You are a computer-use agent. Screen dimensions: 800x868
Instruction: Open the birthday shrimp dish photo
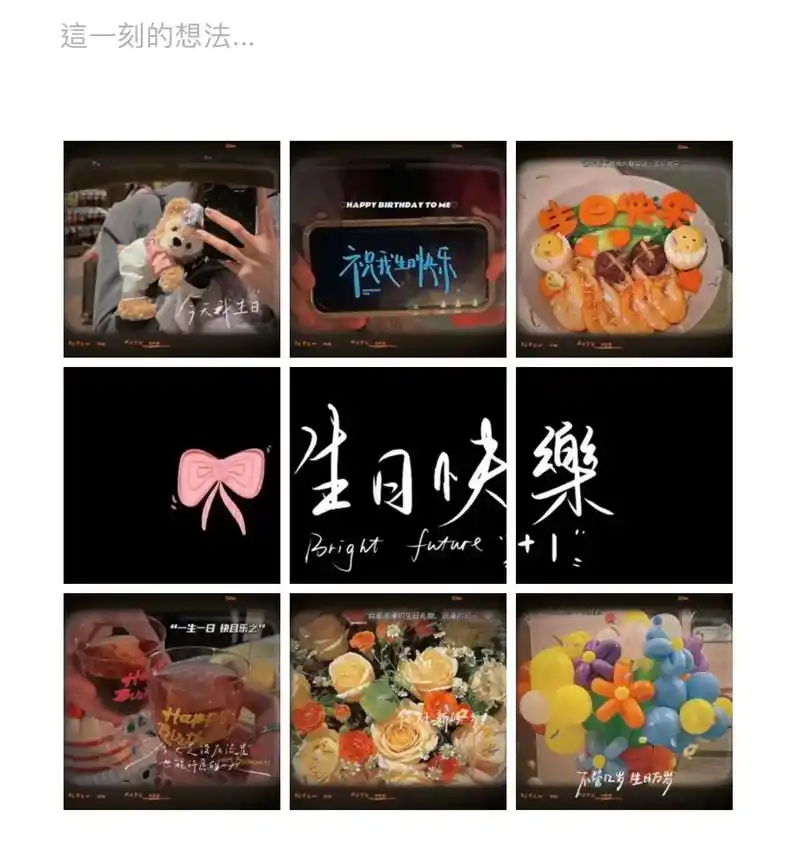click(624, 249)
